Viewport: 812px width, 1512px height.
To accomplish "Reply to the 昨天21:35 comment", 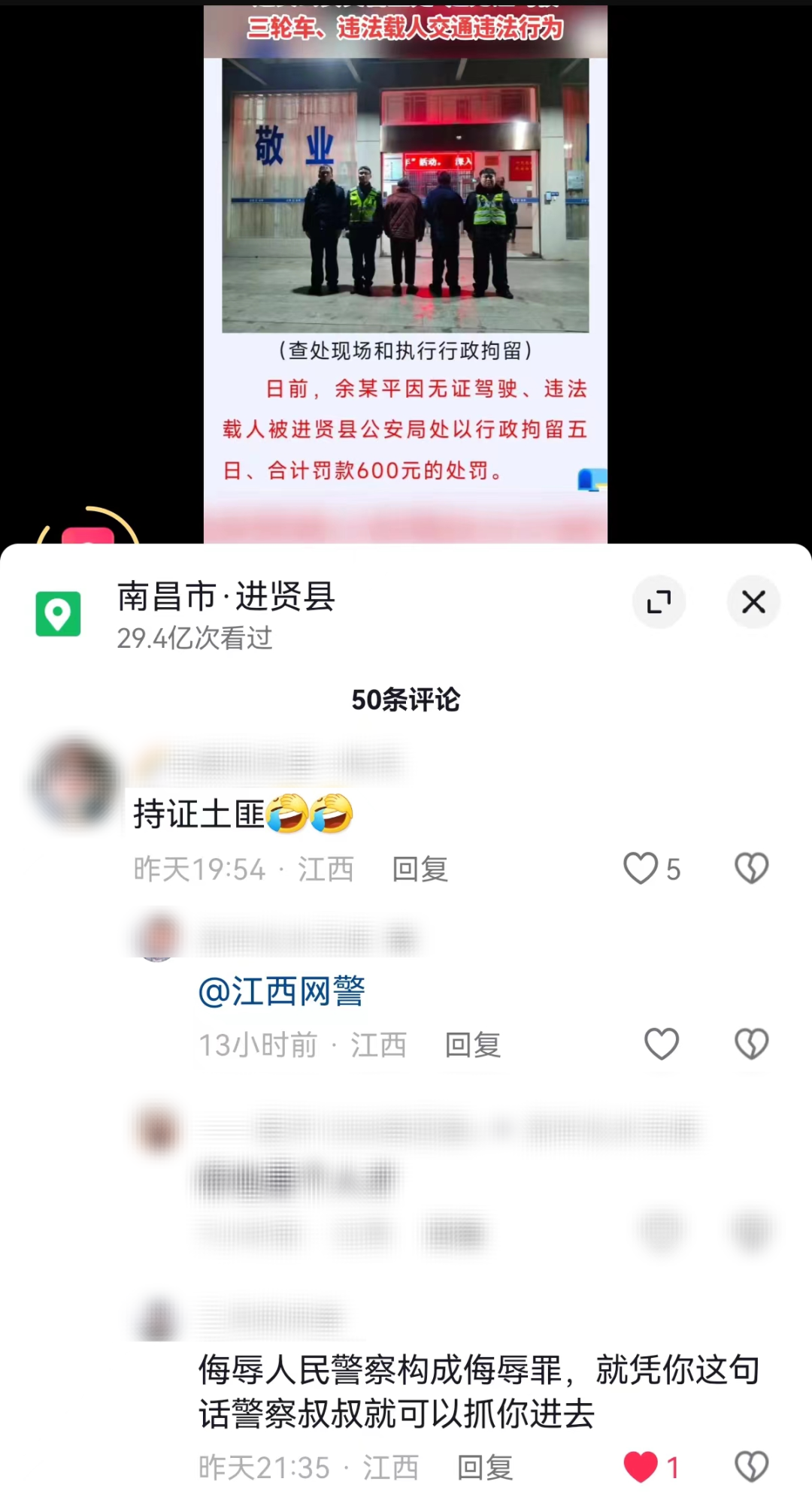I will click(x=486, y=1468).
